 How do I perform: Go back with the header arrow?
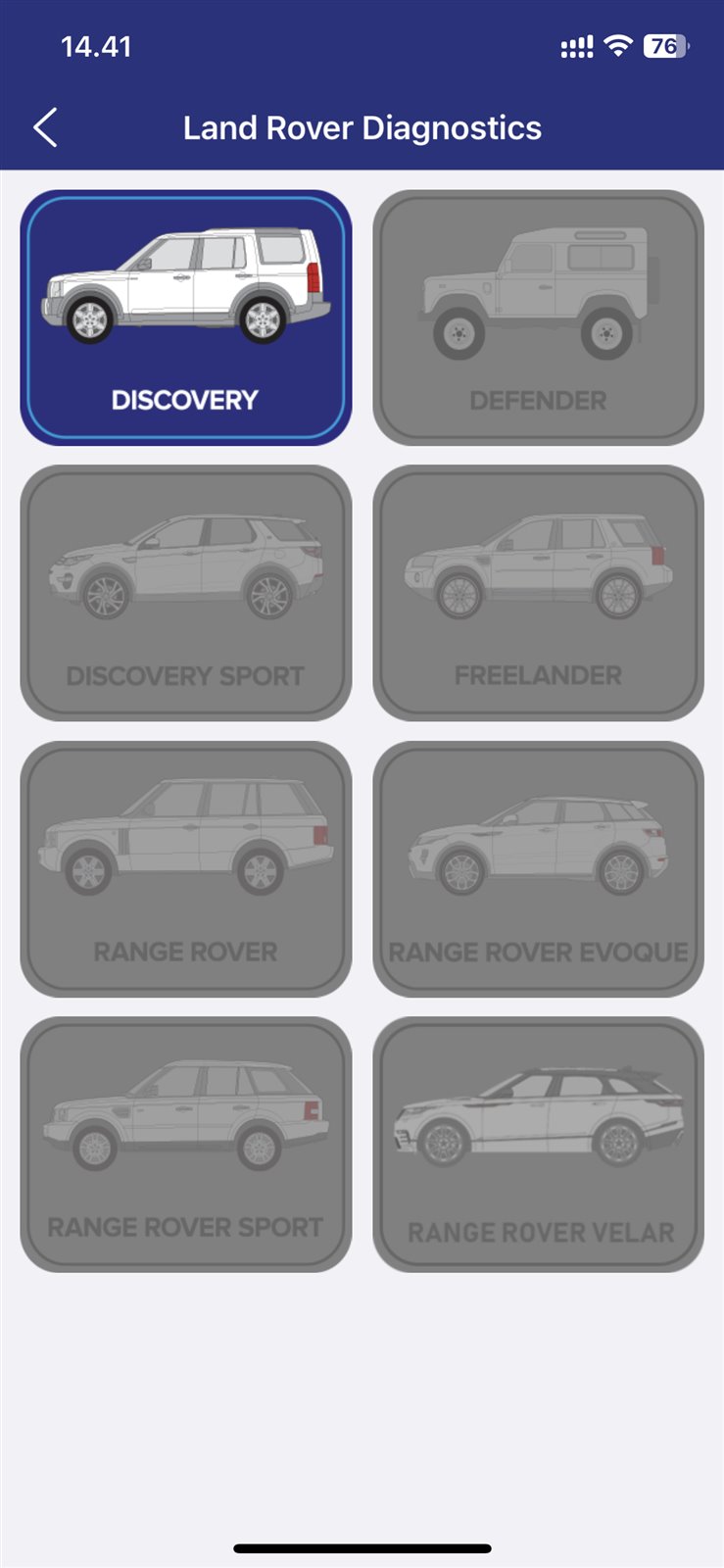pos(45,127)
